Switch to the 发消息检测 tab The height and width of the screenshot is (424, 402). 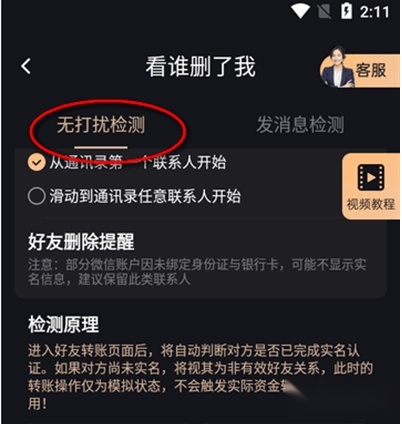300,125
